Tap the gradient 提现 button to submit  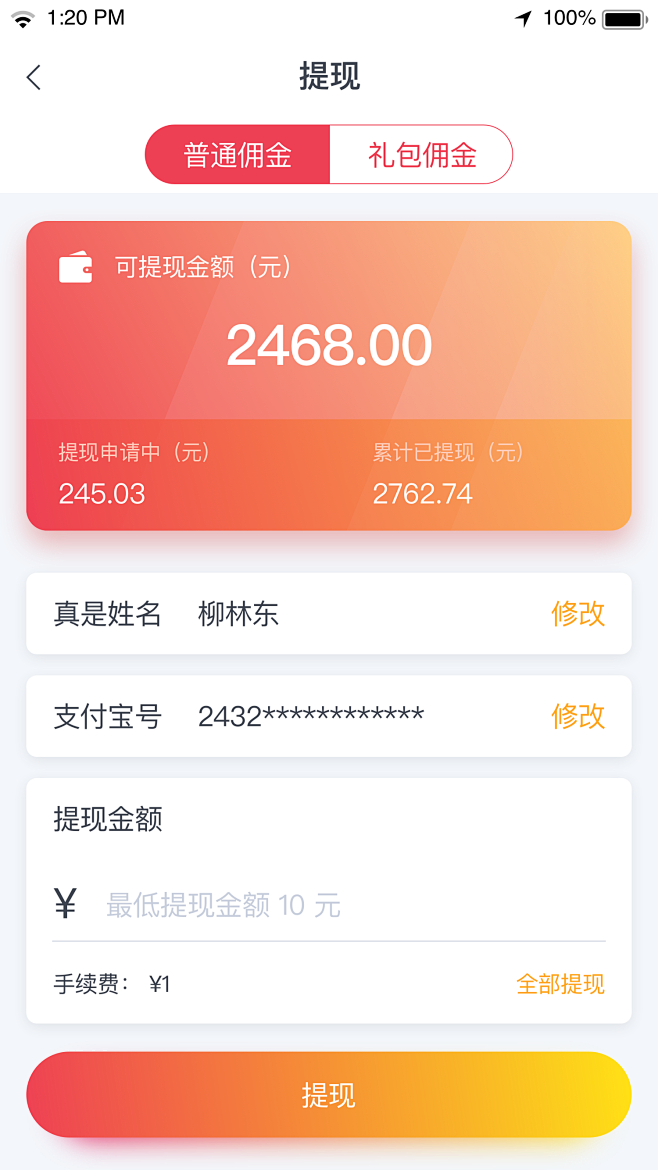[329, 1095]
